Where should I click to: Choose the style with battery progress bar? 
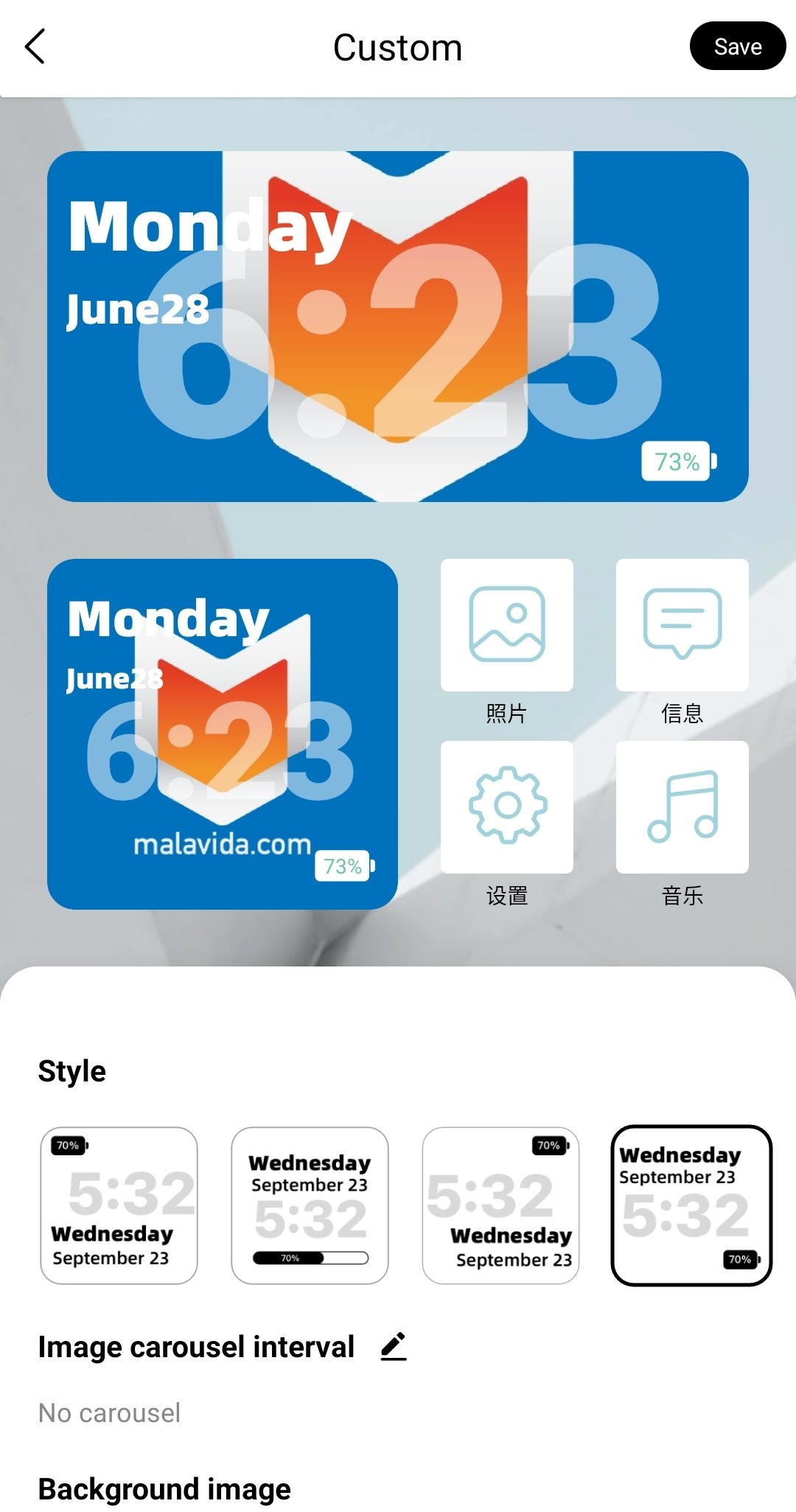click(x=310, y=1205)
